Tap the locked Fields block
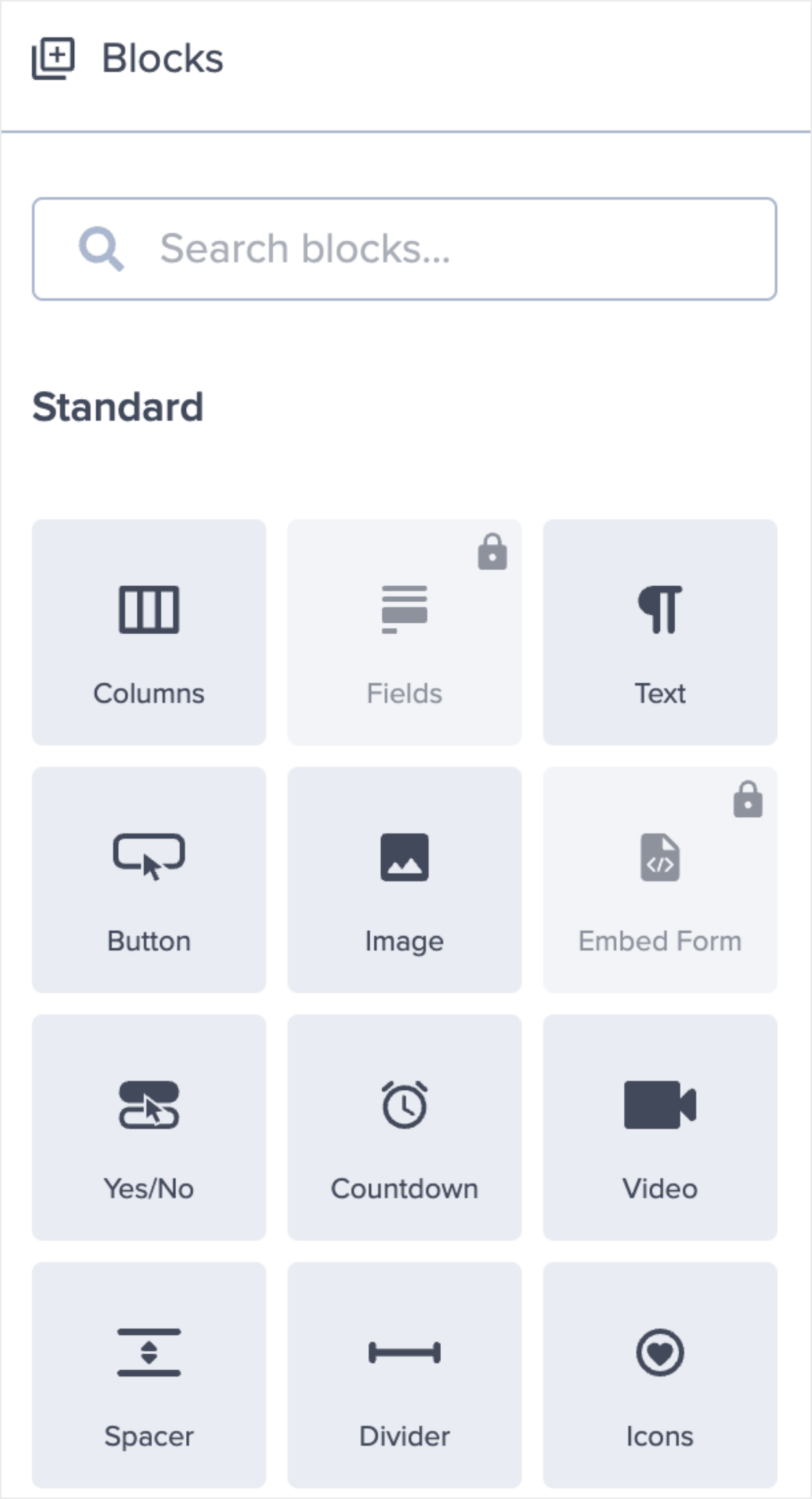Image resolution: width=812 pixels, height=1499 pixels. point(405,632)
